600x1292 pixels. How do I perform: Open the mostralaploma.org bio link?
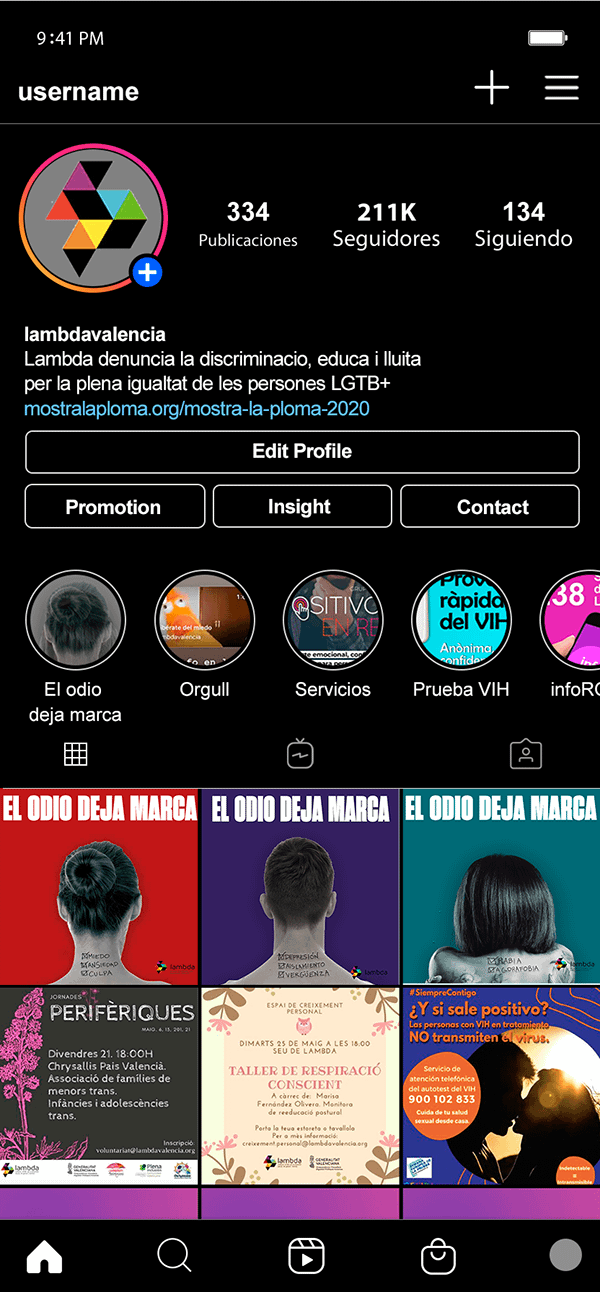tap(196, 408)
